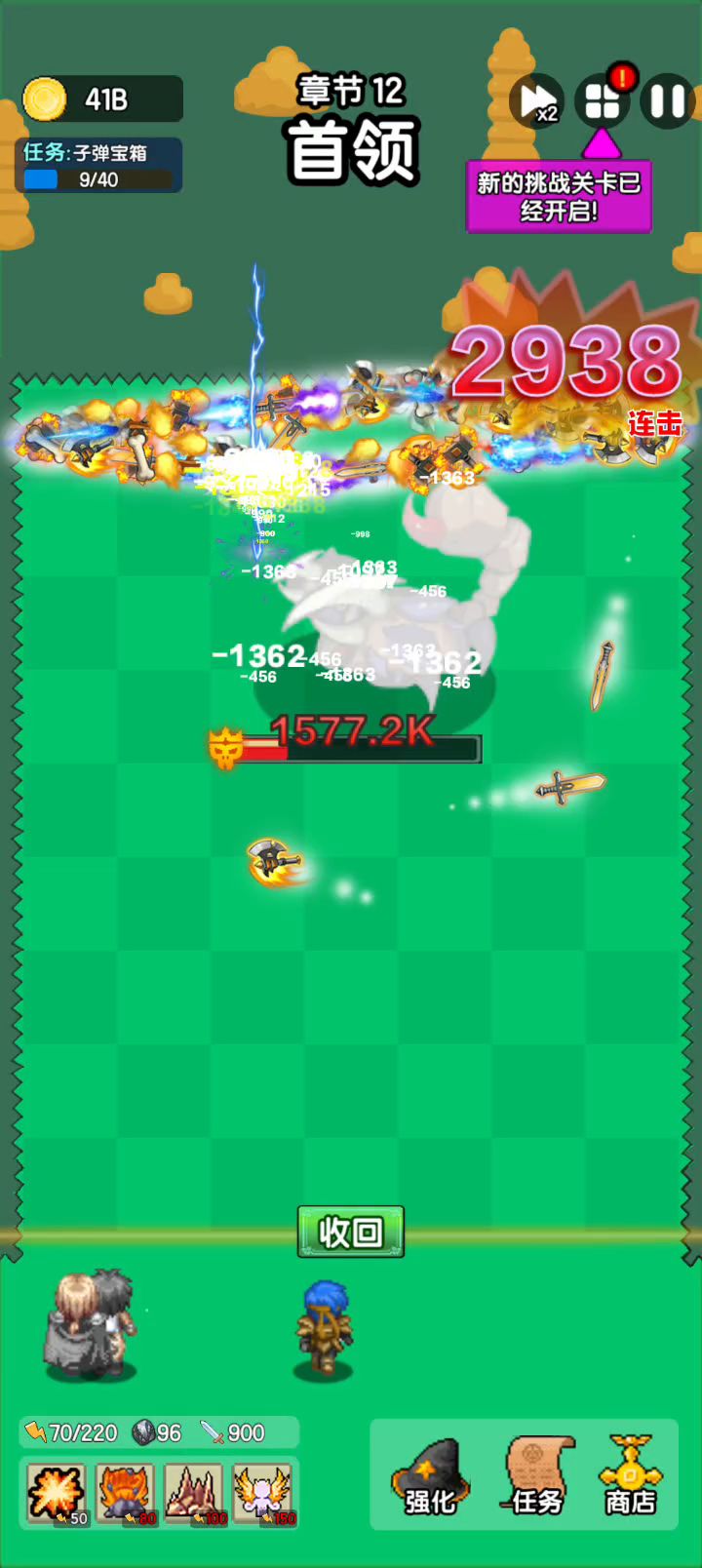Open the 商店 shop
The image size is (702, 1568).
pos(631,1475)
